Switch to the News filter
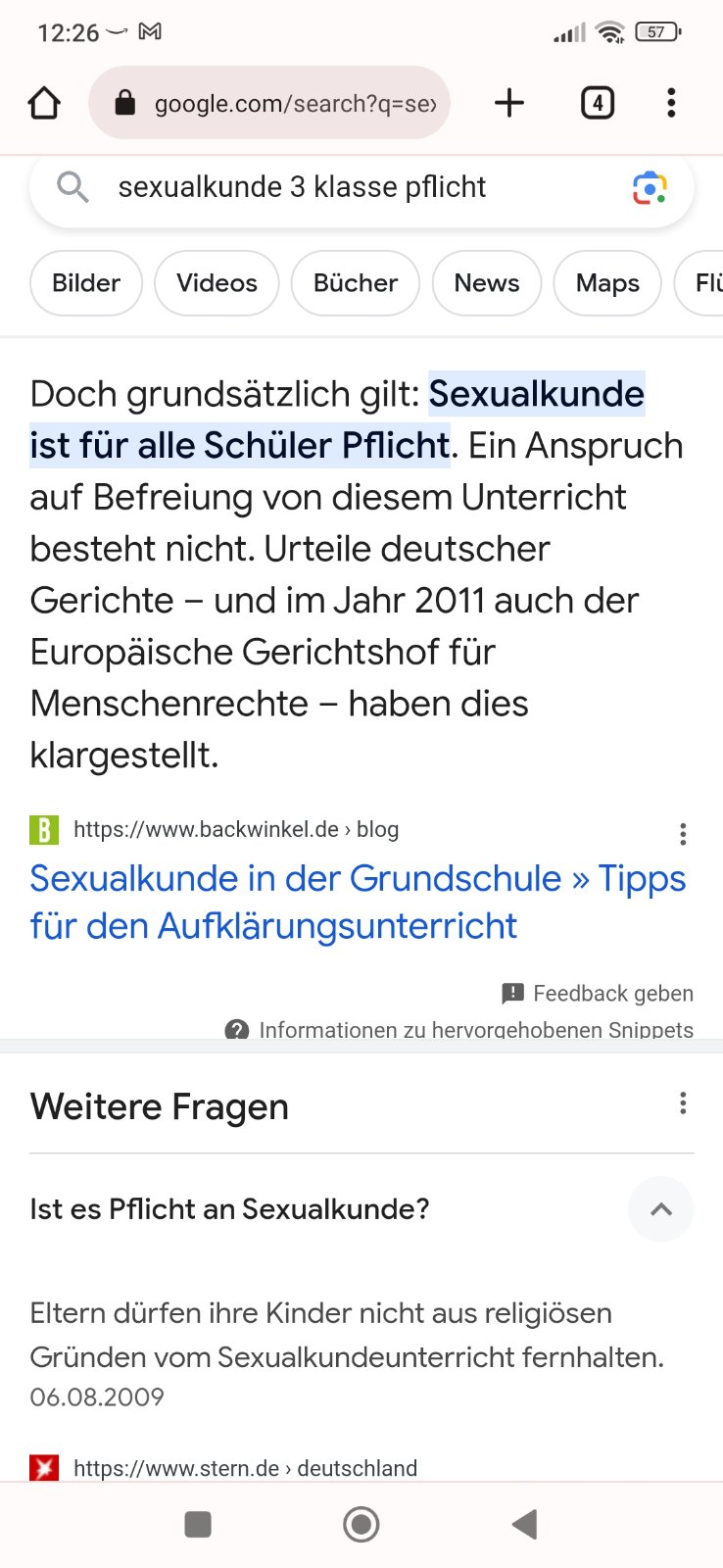The image size is (723, 1568). [x=487, y=283]
